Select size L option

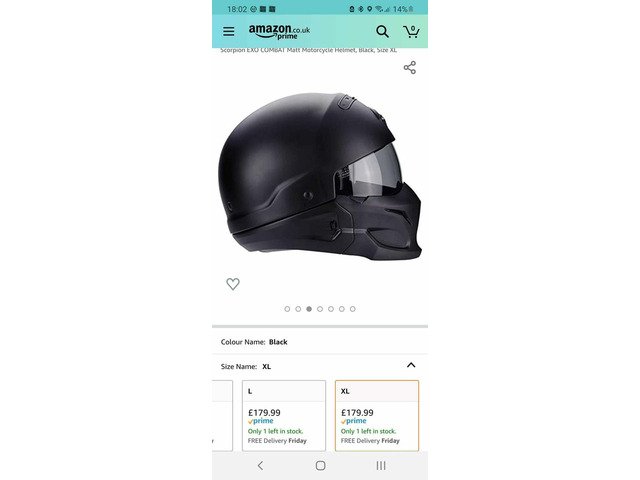click(x=283, y=415)
